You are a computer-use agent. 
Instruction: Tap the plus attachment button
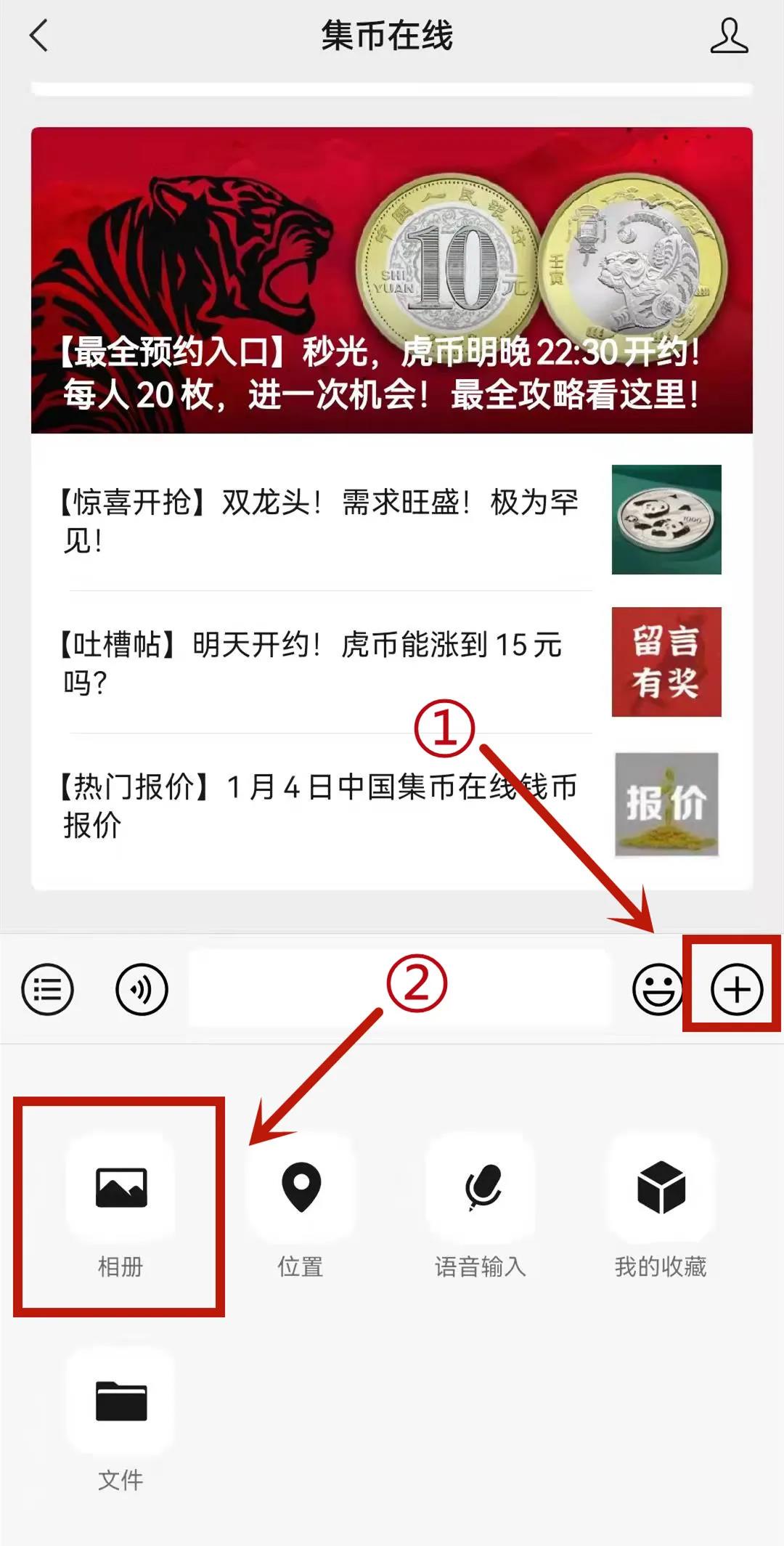tap(737, 989)
